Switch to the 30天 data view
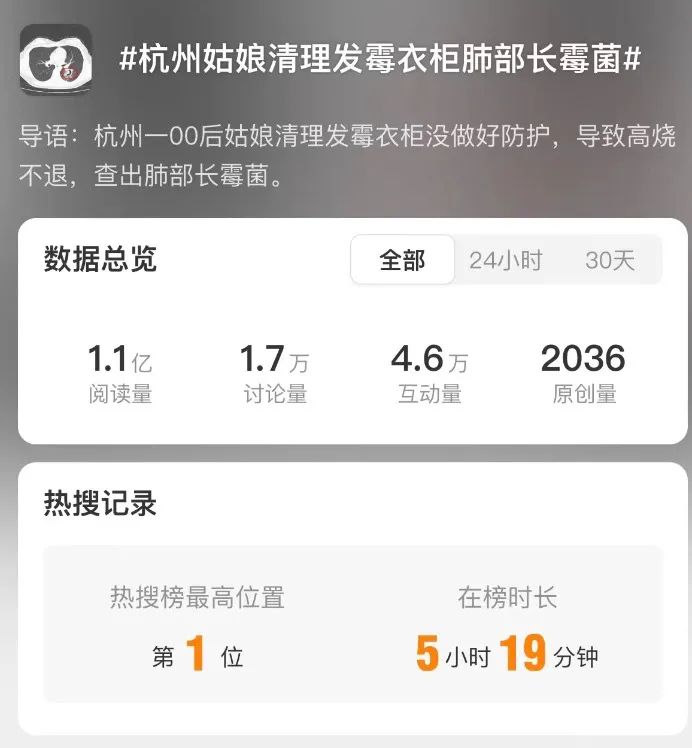The height and width of the screenshot is (748, 692). pos(610,260)
